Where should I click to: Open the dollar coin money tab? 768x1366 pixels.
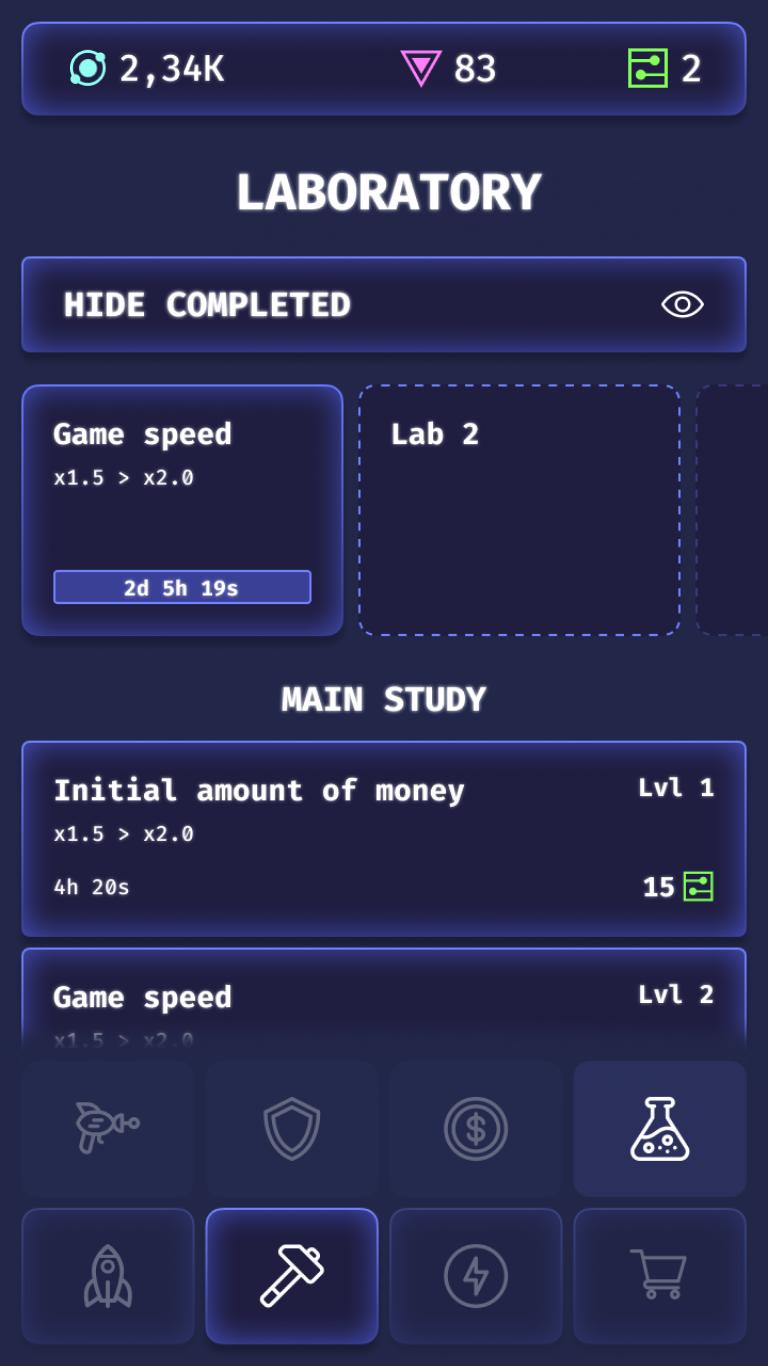[x=476, y=1129]
